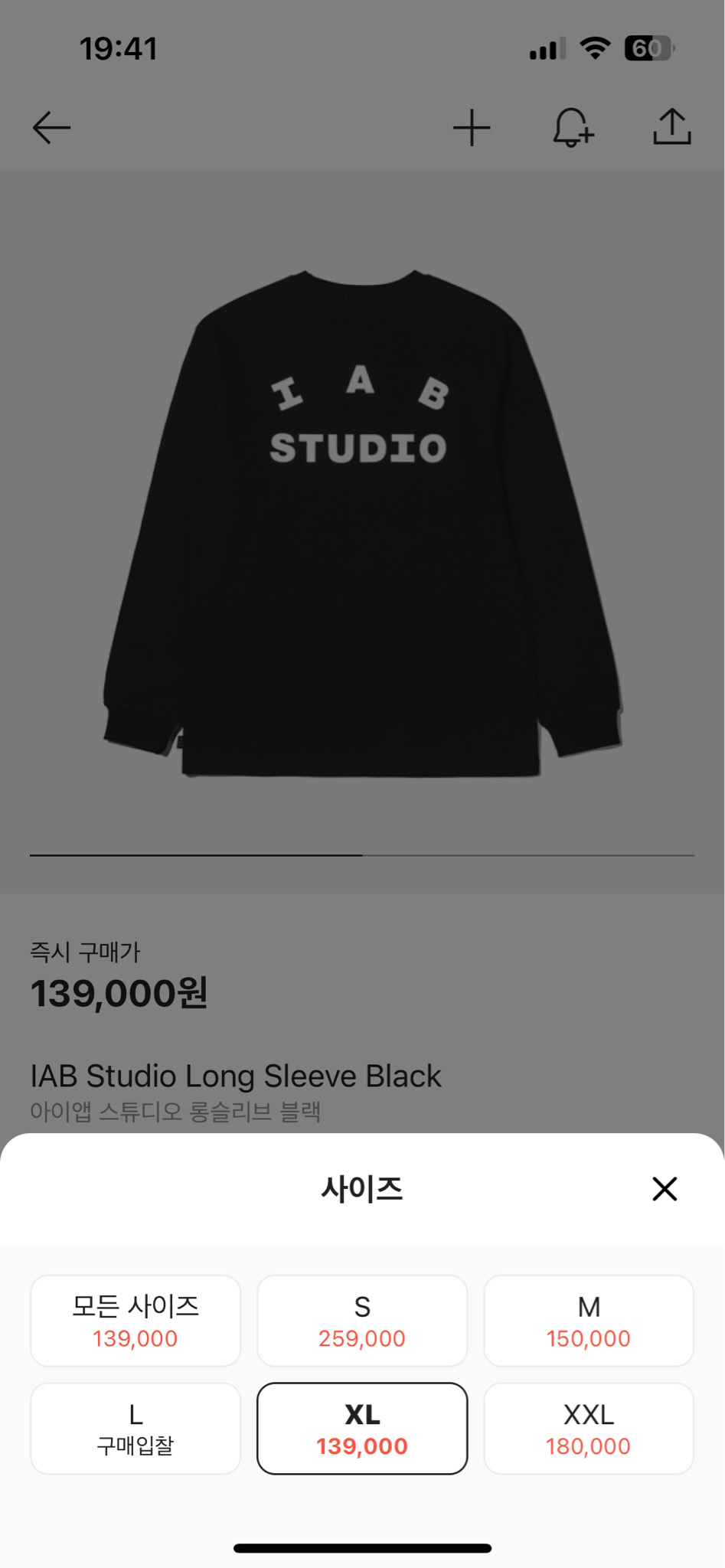Tap the image carousel progress bar
Screen dimensions: 725x1568
362,852
